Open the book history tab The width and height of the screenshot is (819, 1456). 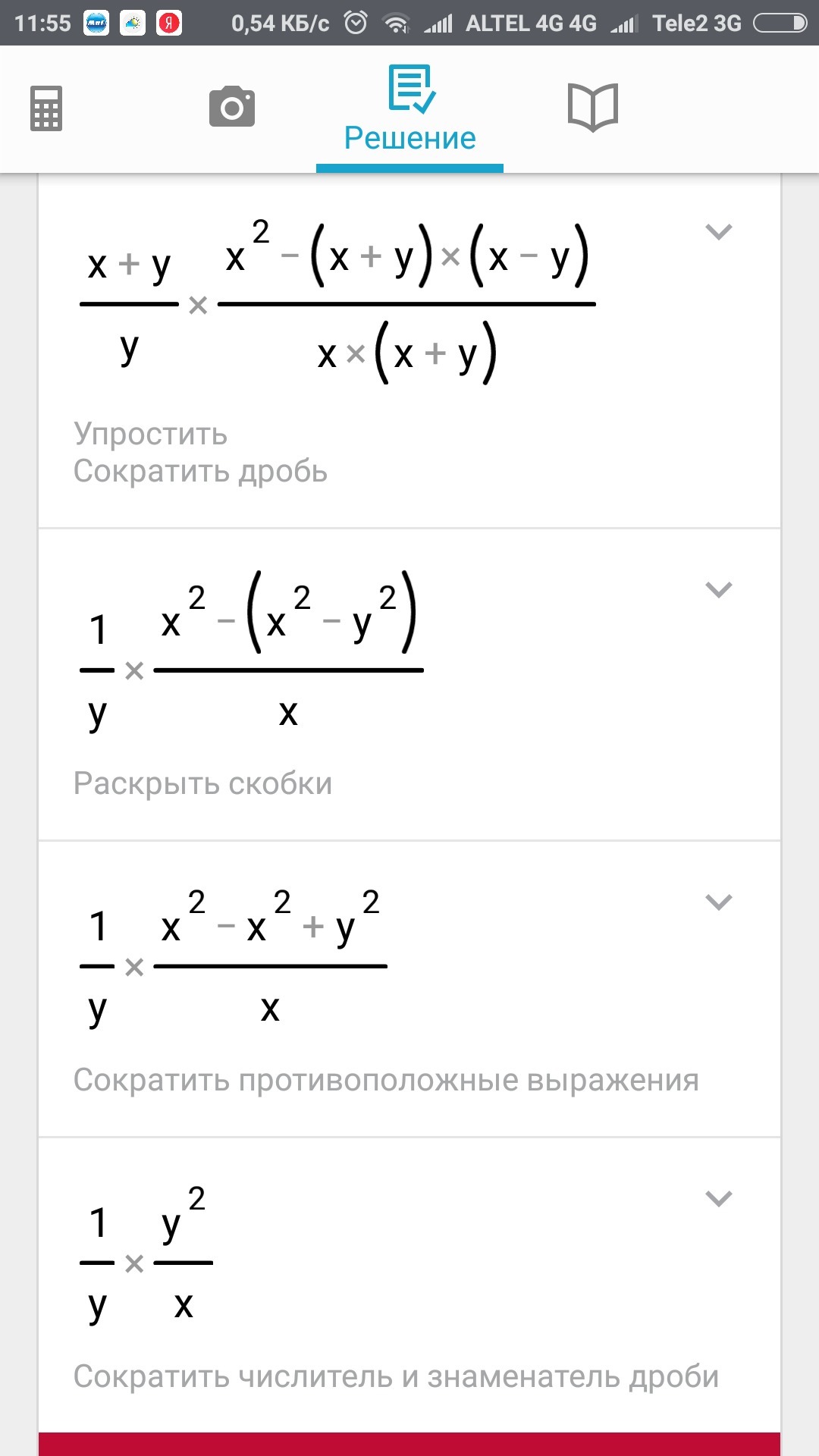tap(593, 108)
